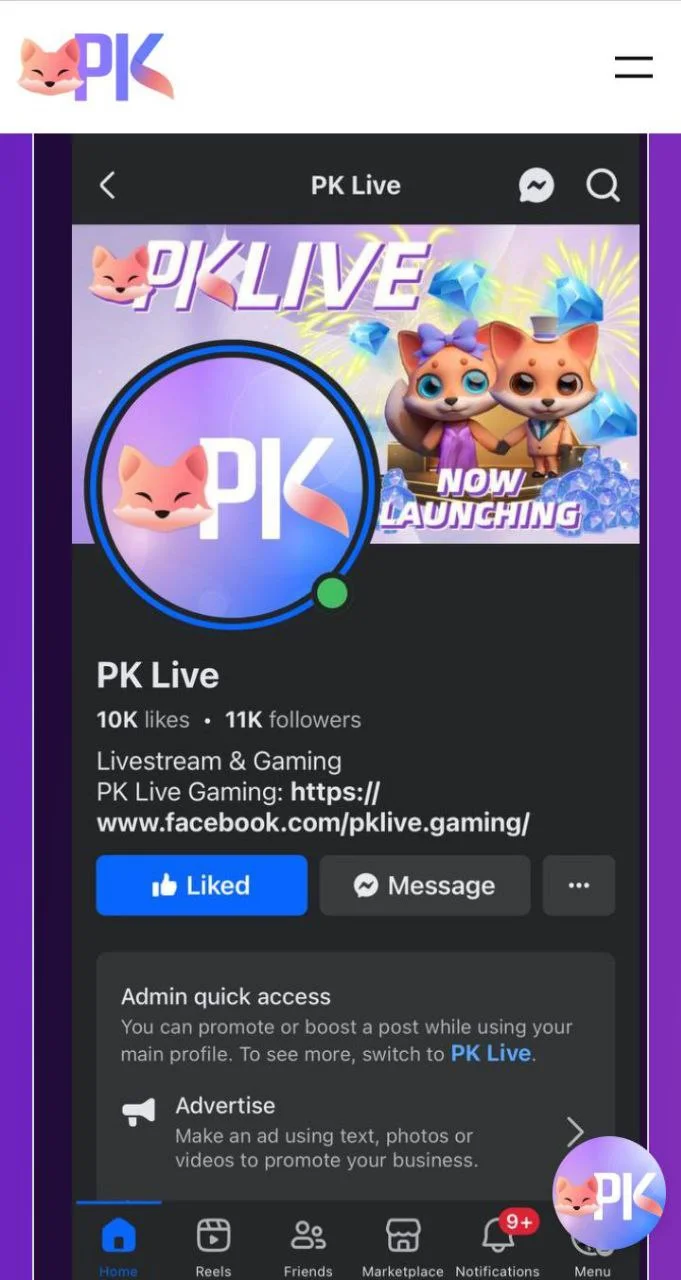
Task: Open the hamburger menu in the header
Action: point(633,67)
